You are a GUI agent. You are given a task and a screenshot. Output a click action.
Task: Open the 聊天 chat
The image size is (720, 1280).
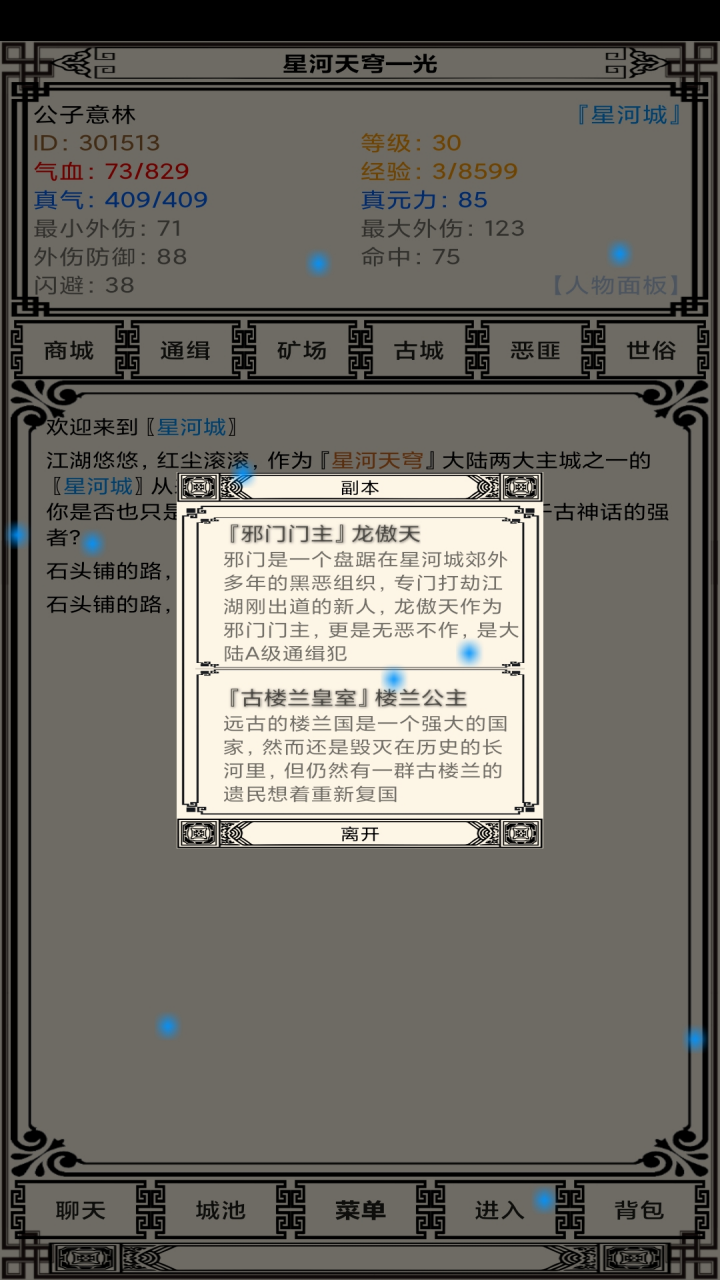[80, 1210]
